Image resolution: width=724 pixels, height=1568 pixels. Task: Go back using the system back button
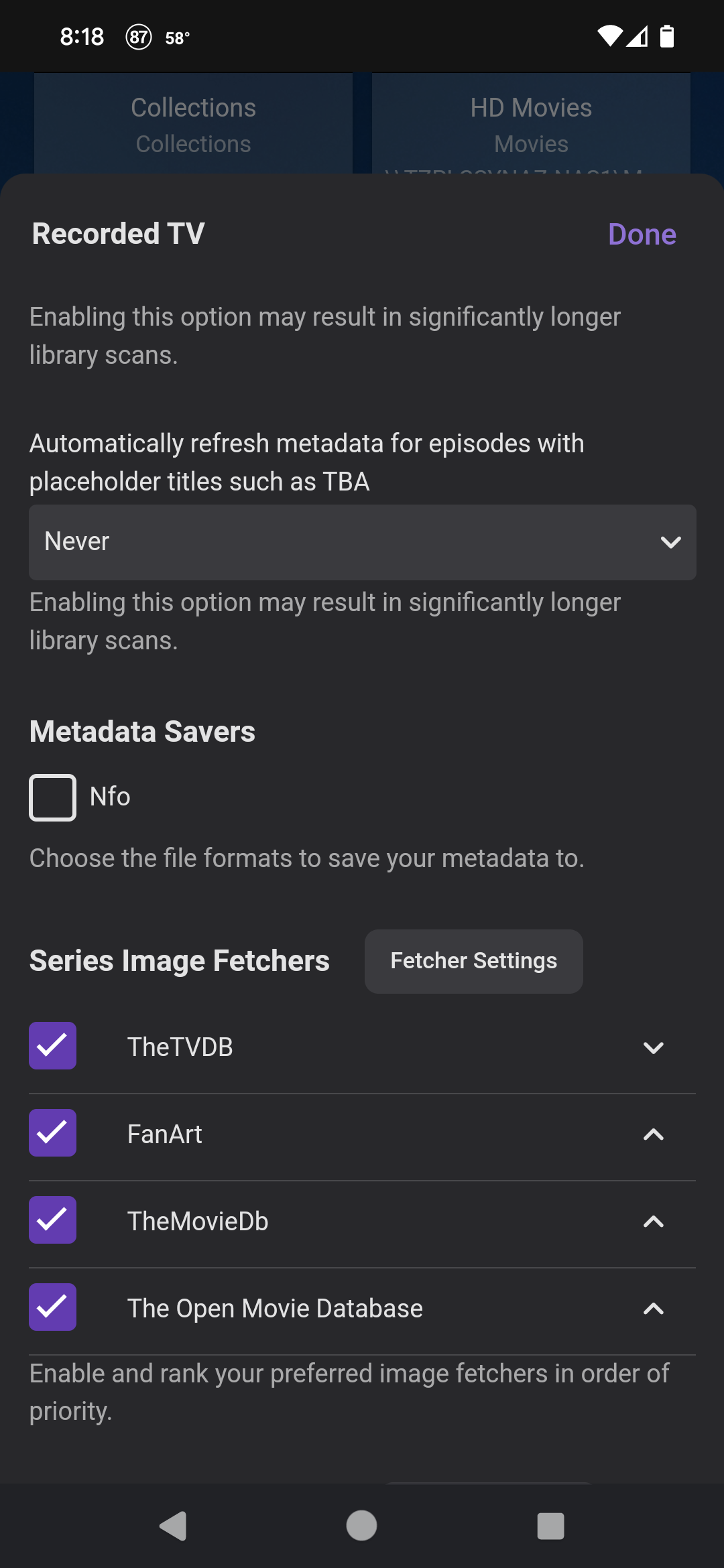pos(173,1526)
